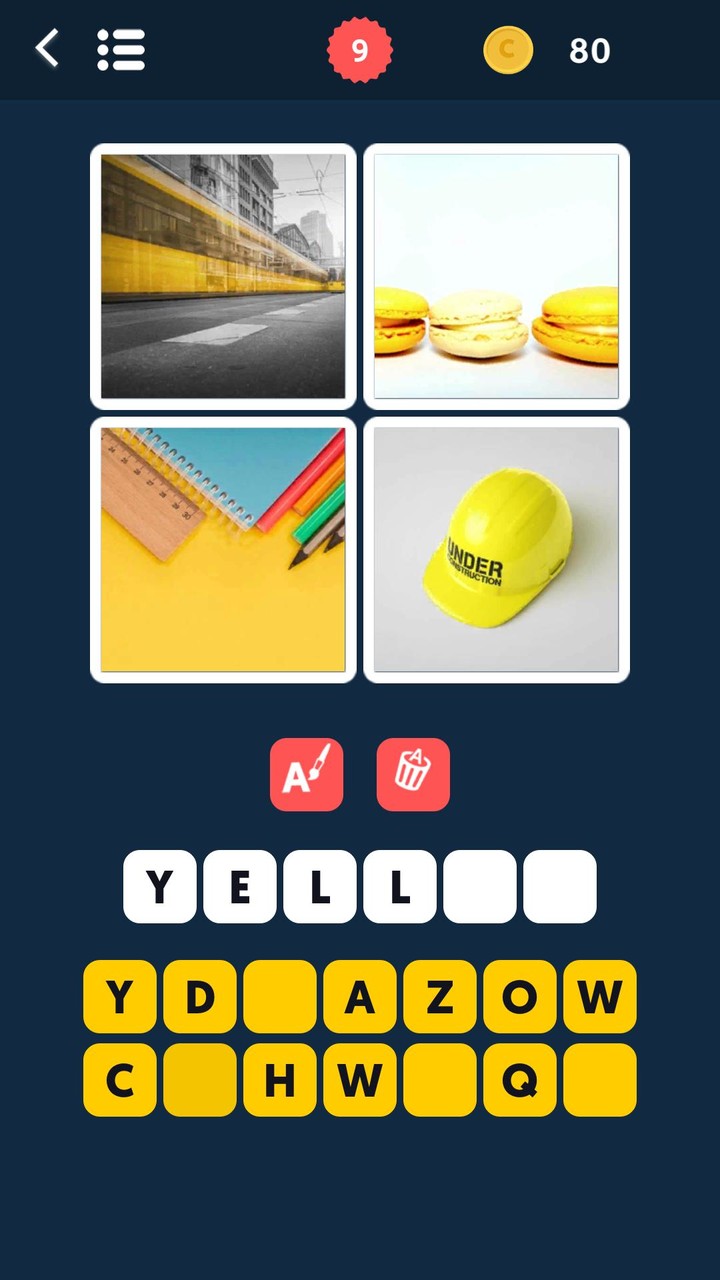Viewport: 720px width, 1280px height.
Task: Use the reveal-a-letter hint
Action: click(x=307, y=773)
